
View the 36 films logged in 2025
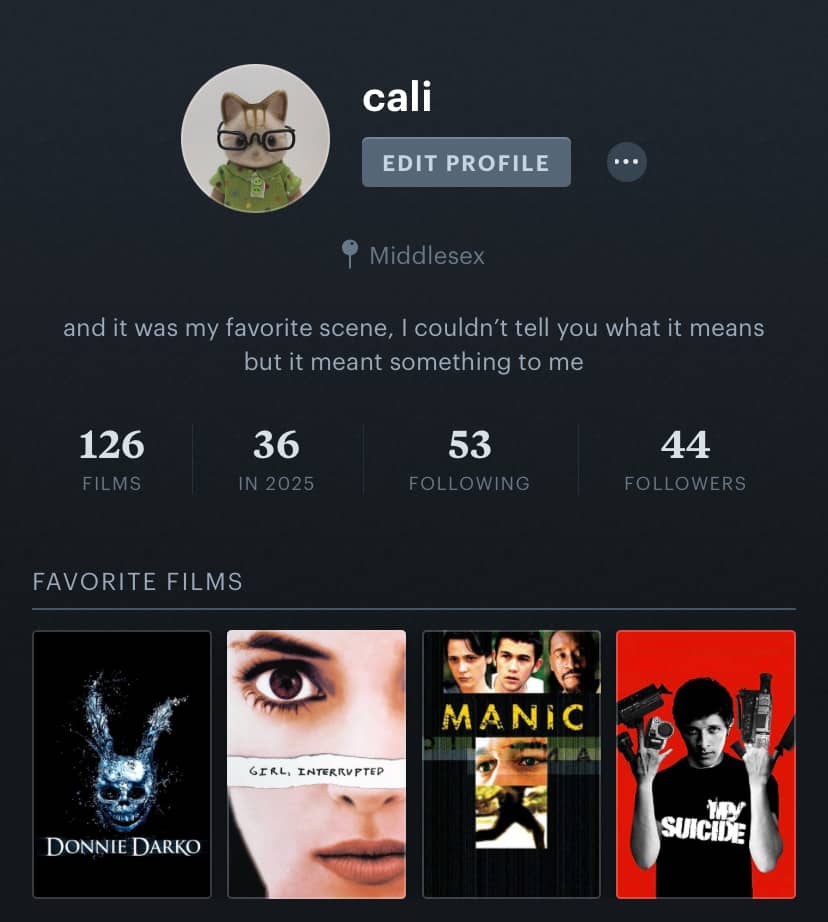pos(276,459)
